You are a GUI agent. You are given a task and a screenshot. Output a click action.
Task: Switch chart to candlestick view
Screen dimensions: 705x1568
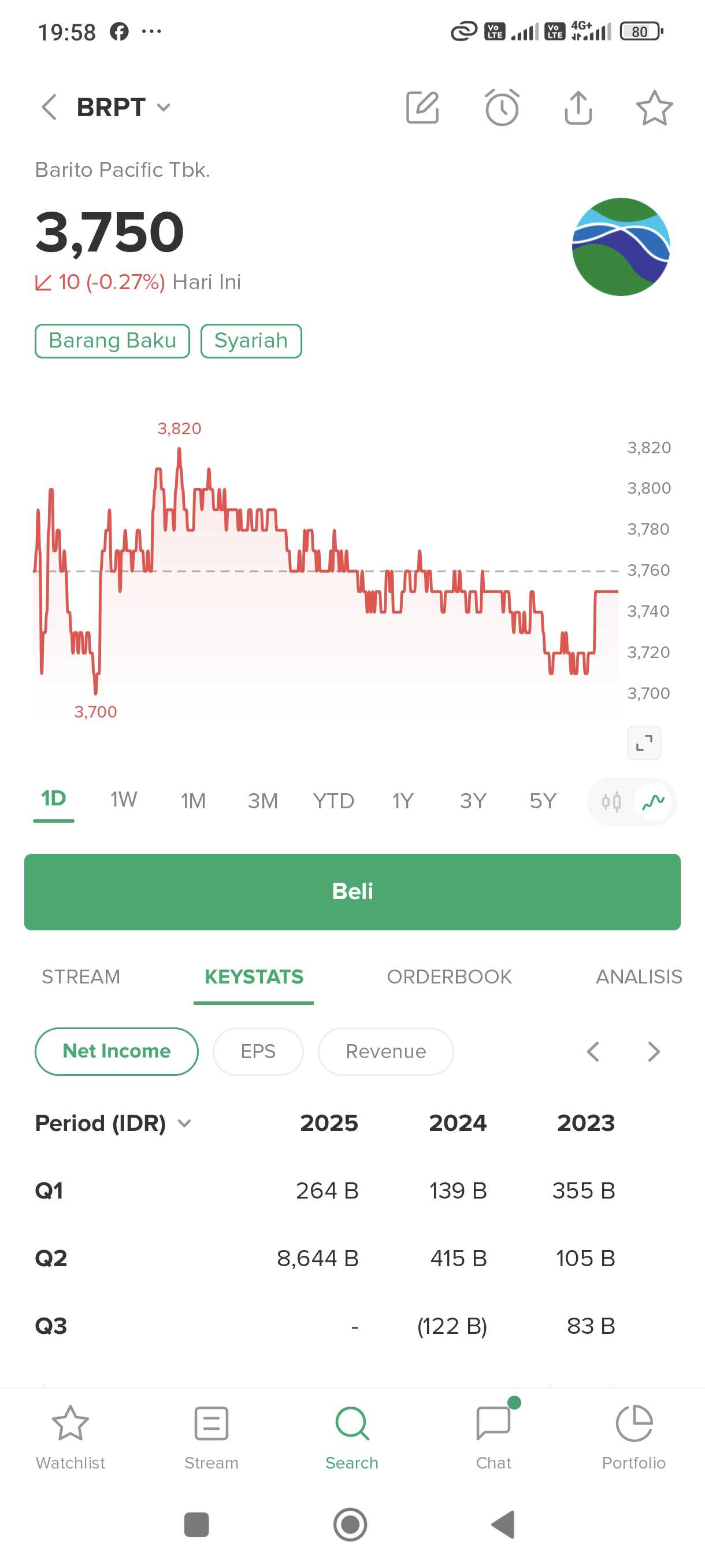click(x=613, y=802)
